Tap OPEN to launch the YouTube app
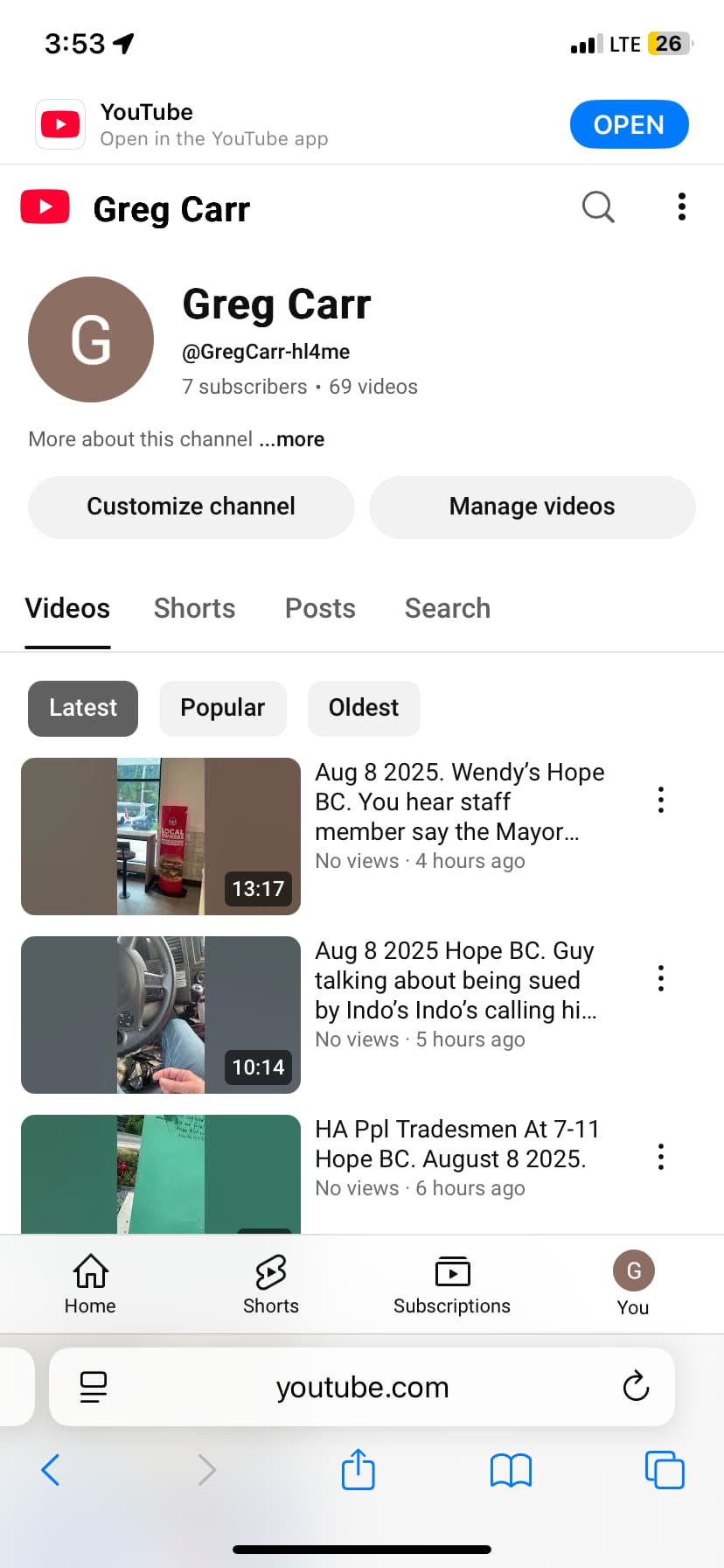 pyautogui.click(x=629, y=124)
